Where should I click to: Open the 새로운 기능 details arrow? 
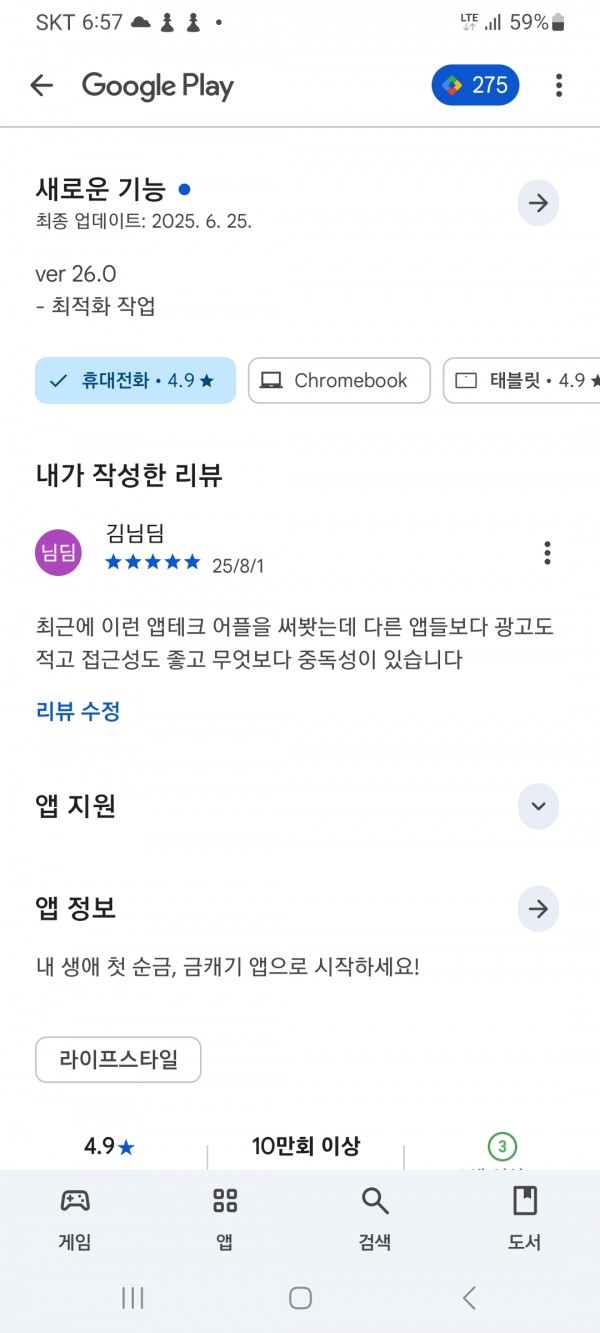point(538,204)
